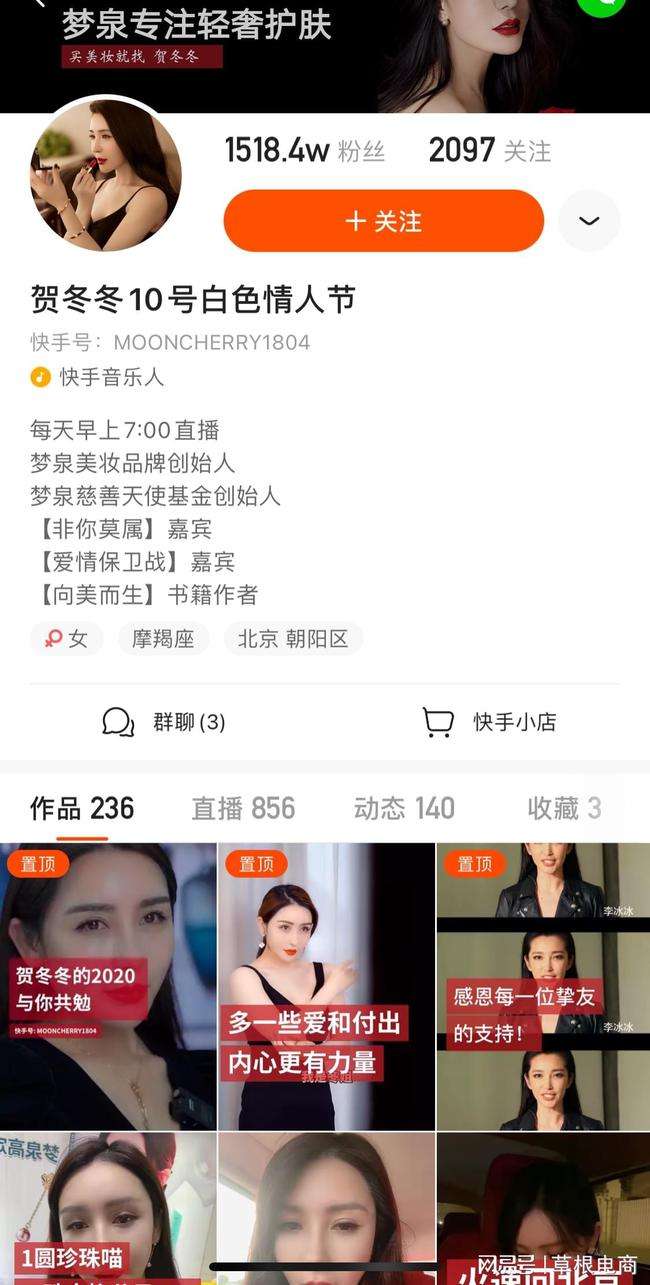View the 2097 关注 following list
Viewport: 650px width, 1285px height.
point(489,151)
